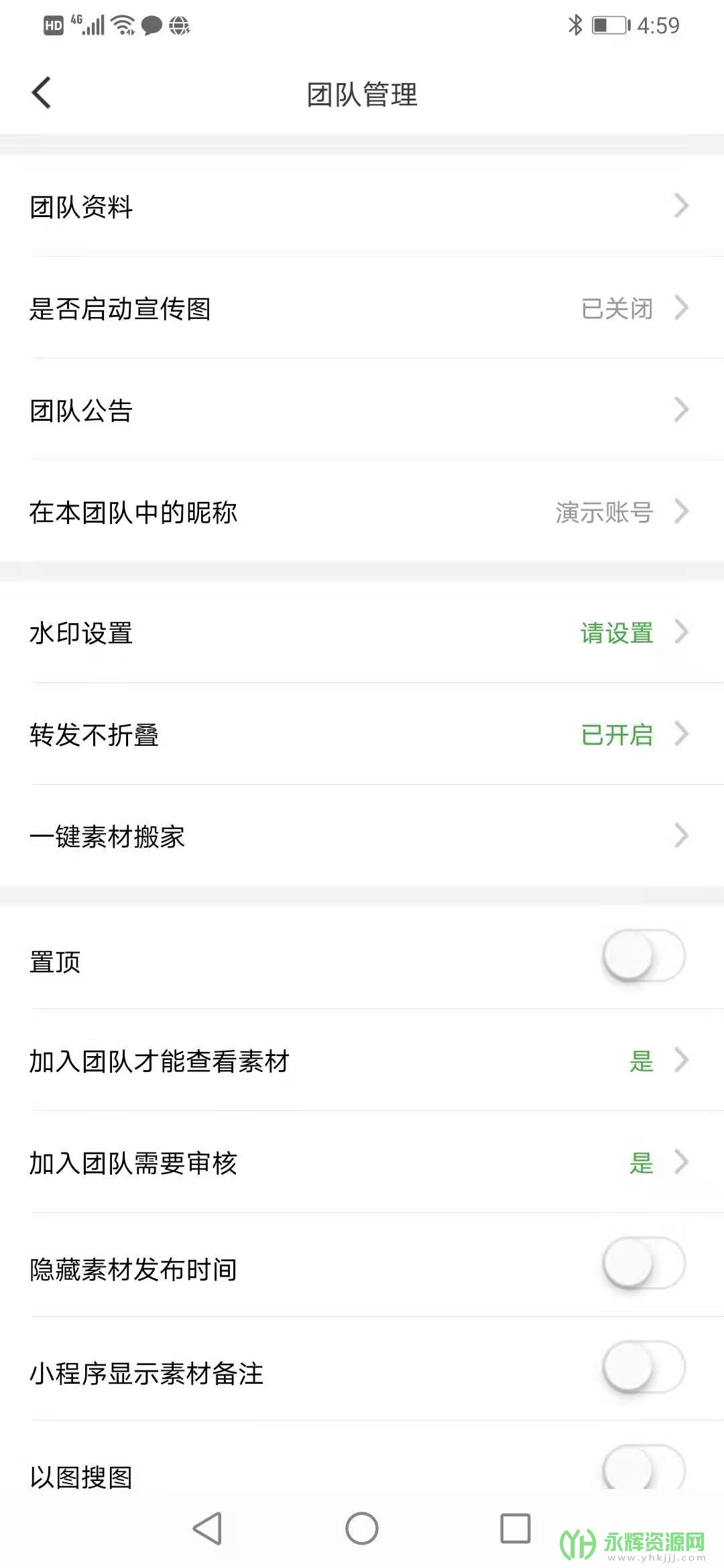Enable 隐藏素材发布时间 switch
Image resolution: width=724 pixels, height=1568 pixels.
(x=643, y=1263)
